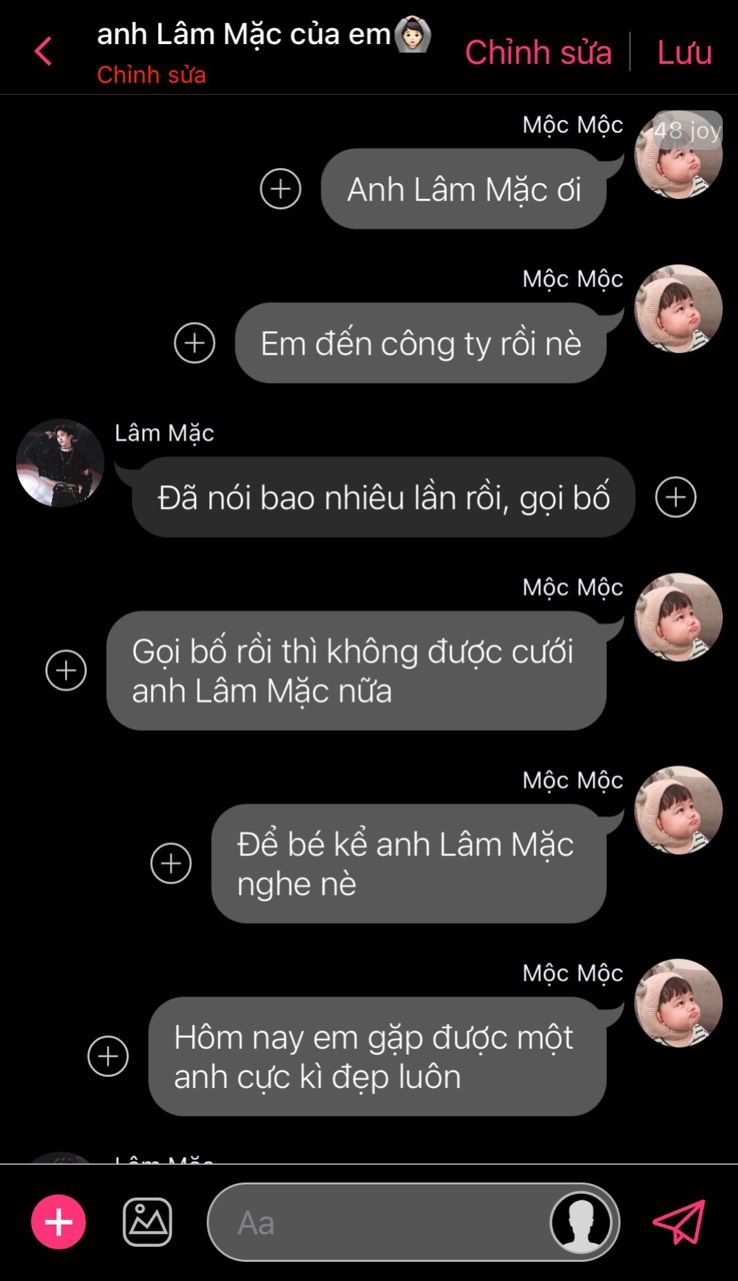Save the chat with Lưu

[684, 52]
